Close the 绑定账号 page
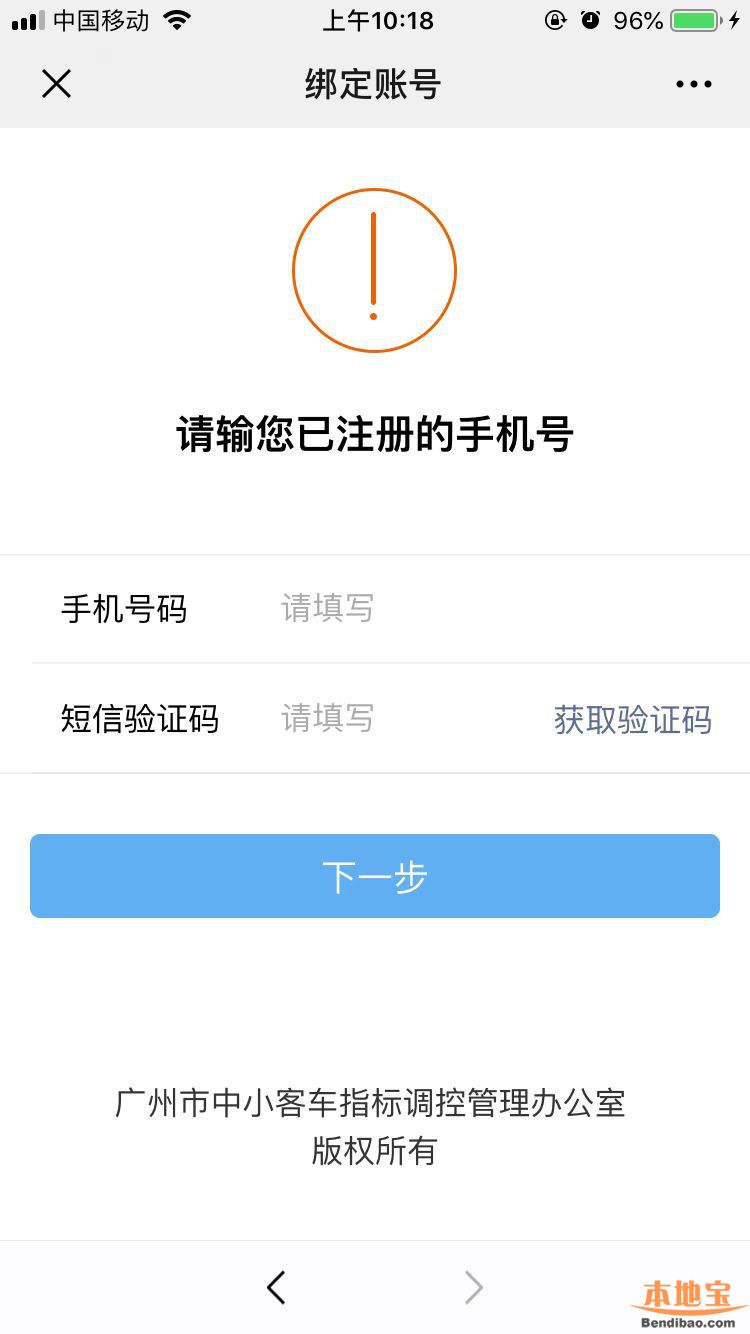This screenshot has height=1334, width=750. 56,84
